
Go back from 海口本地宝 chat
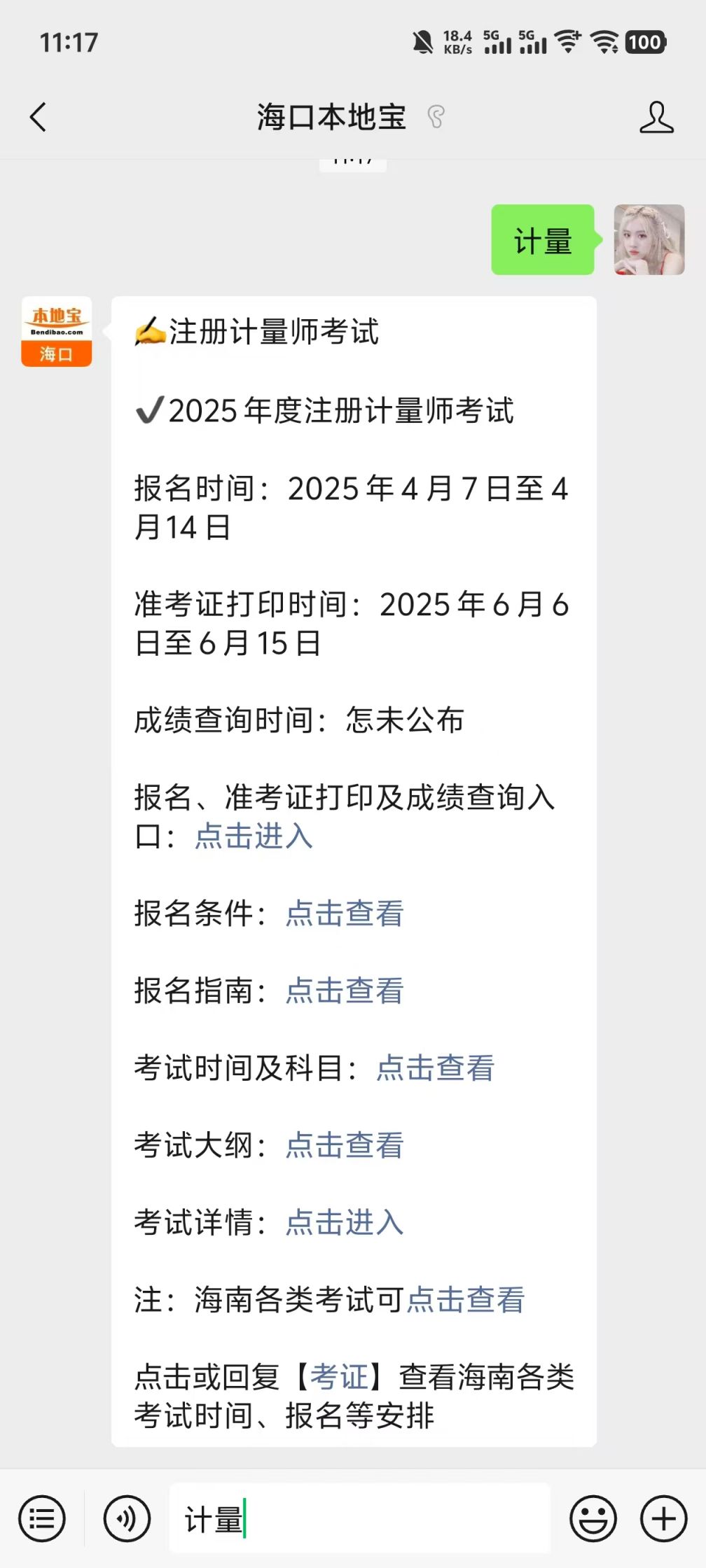pyautogui.click(x=39, y=117)
